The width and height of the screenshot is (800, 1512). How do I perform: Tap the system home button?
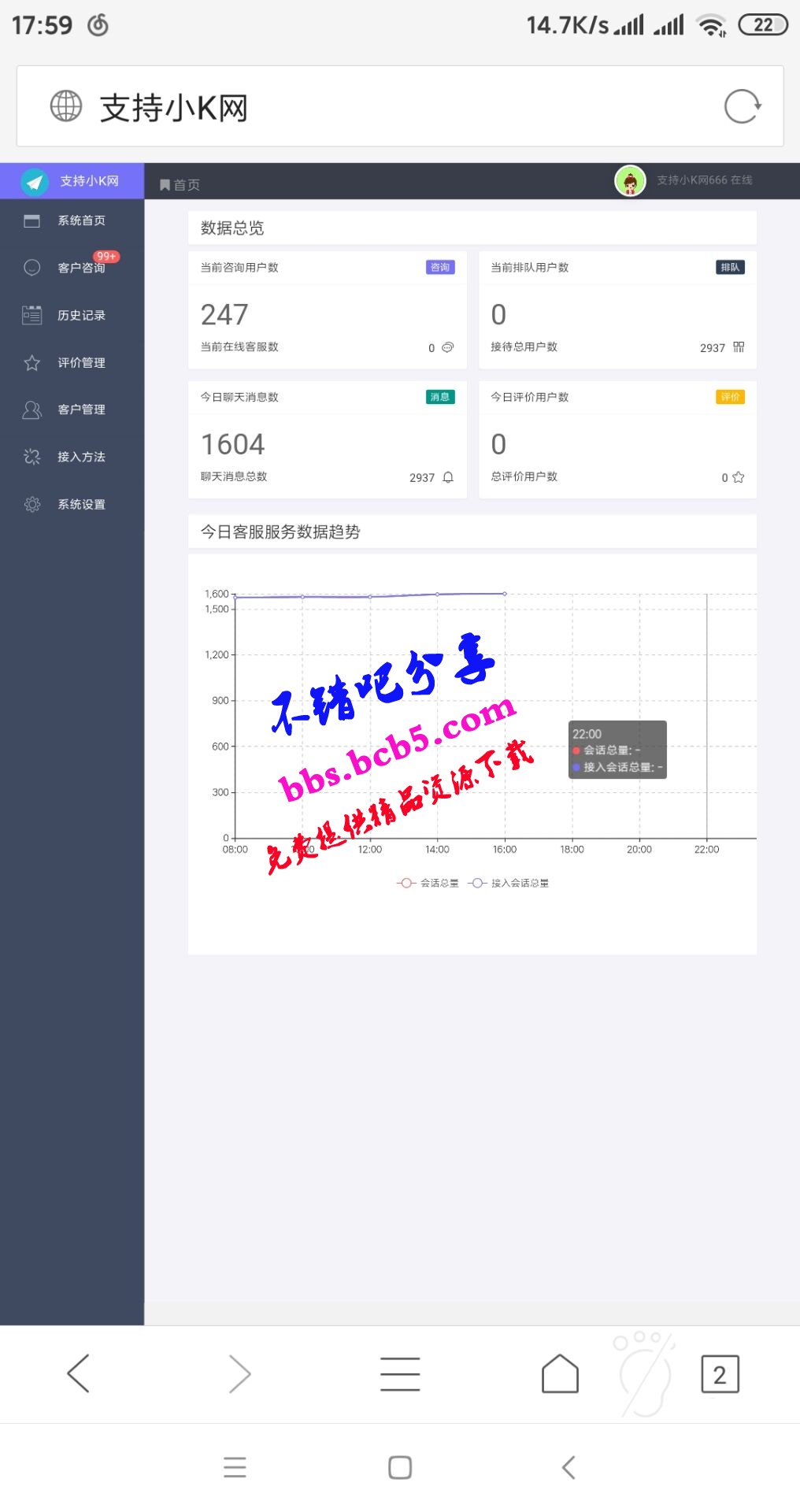(400, 1467)
